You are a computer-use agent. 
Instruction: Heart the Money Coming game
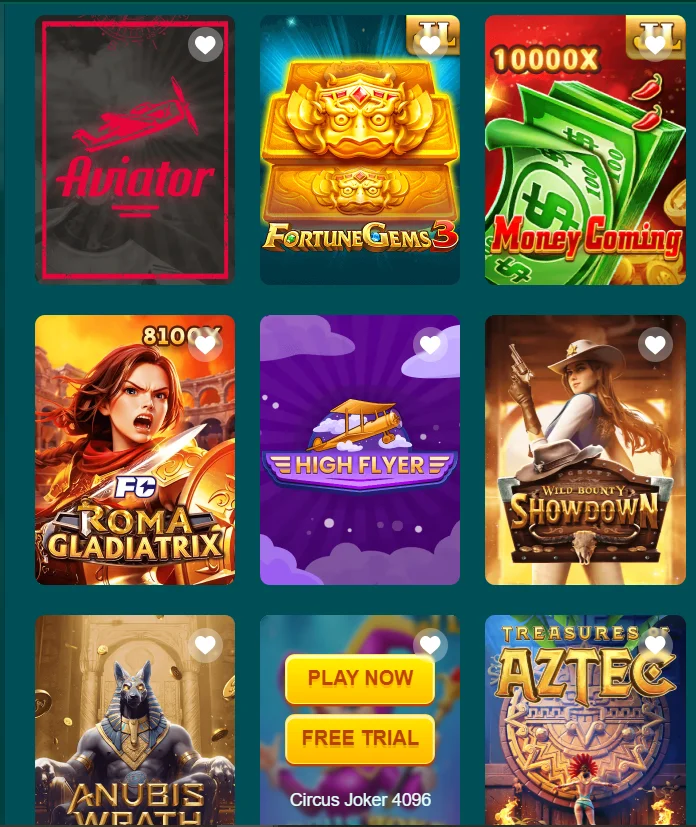pyautogui.click(x=655, y=45)
